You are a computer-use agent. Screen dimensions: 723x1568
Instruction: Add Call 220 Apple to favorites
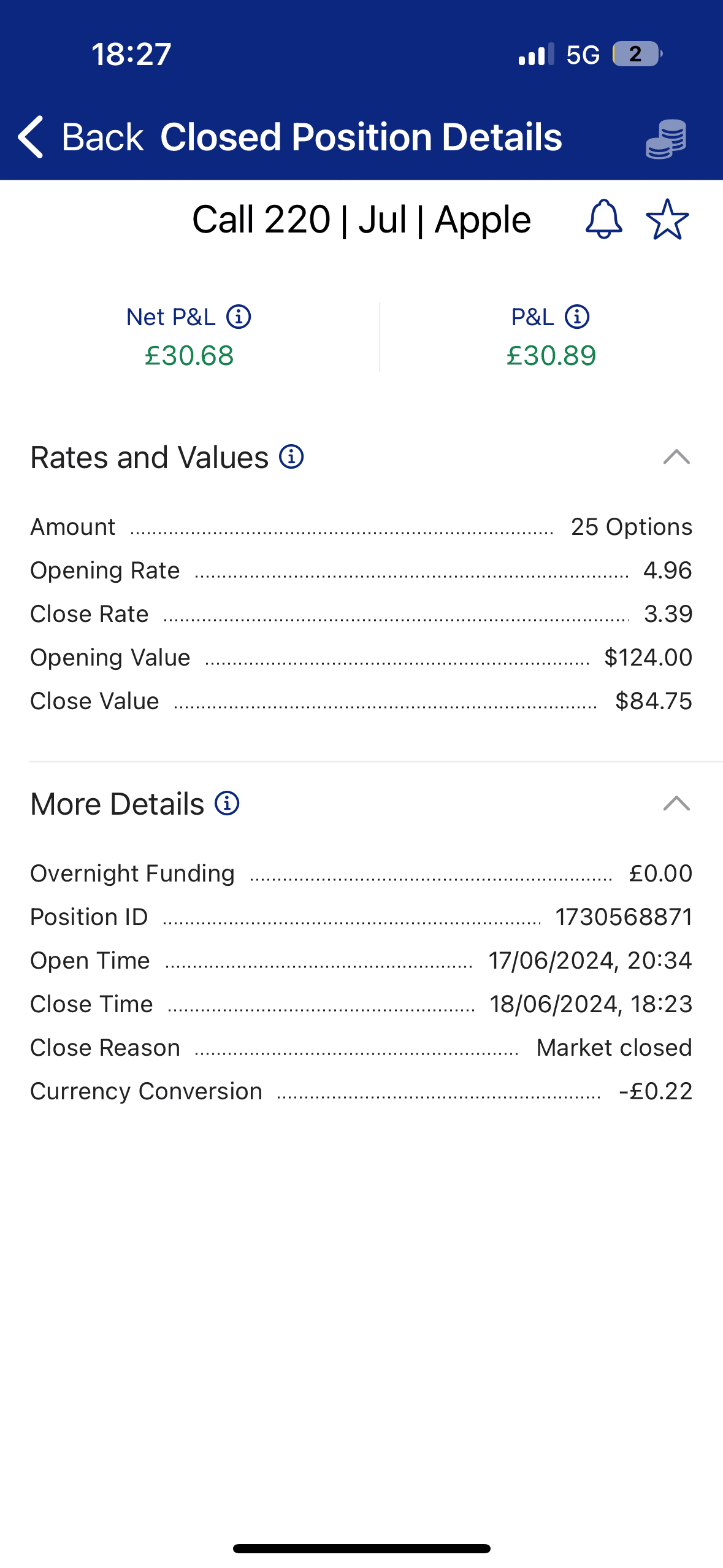pos(667,219)
